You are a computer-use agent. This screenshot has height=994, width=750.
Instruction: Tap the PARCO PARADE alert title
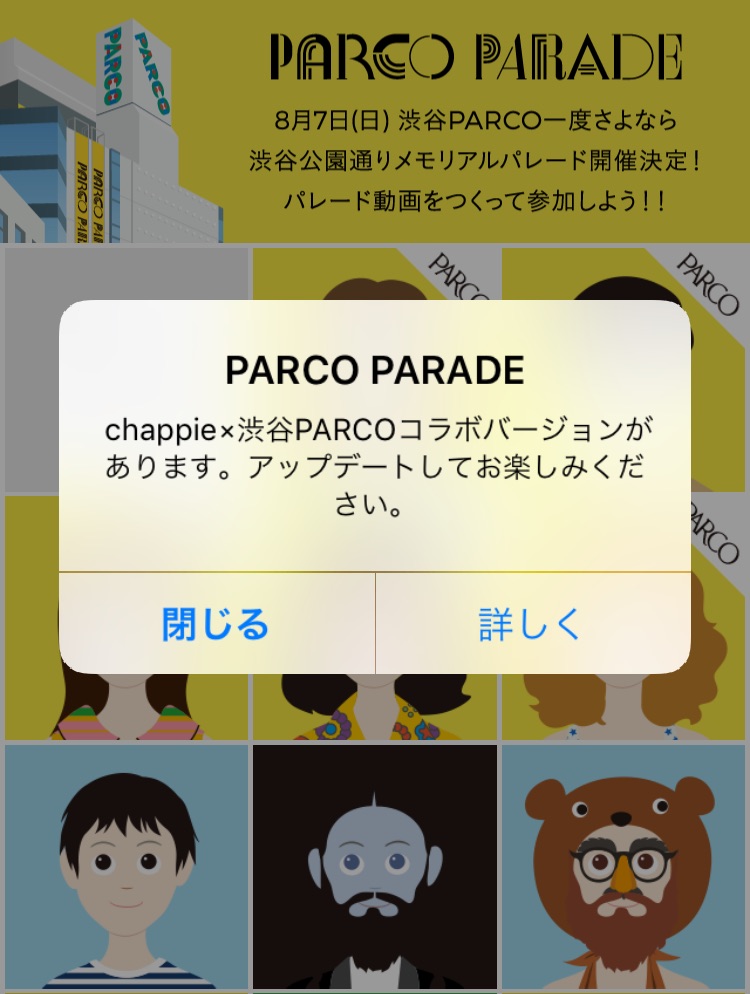[375, 370]
